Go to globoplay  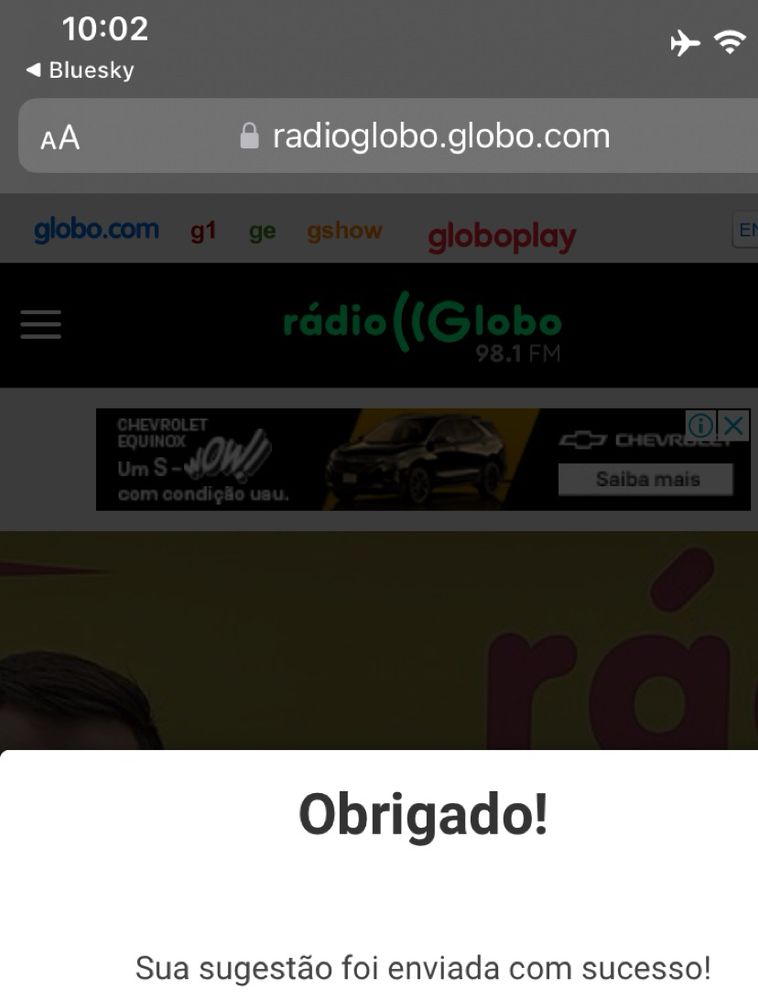click(502, 236)
